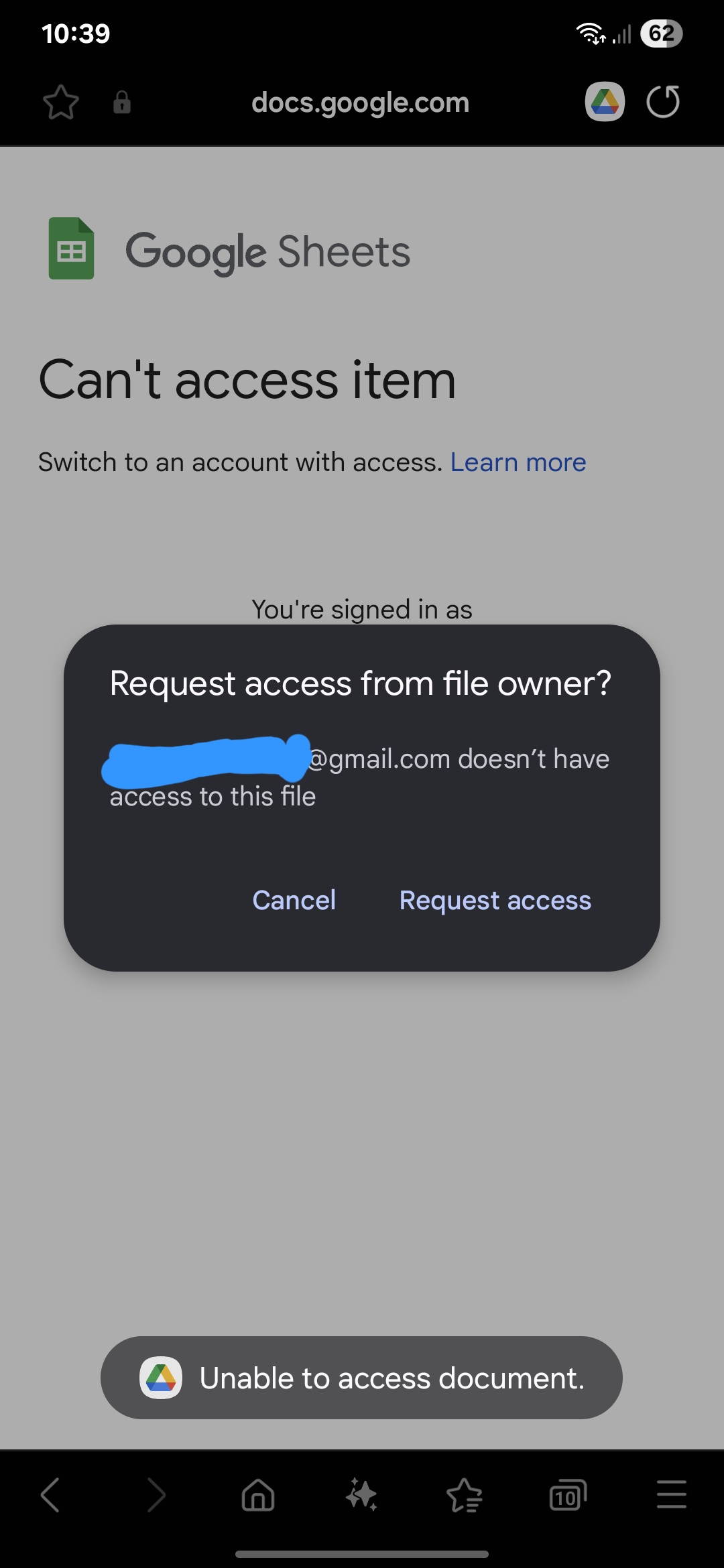Open the bookmarks list
The width and height of the screenshot is (724, 1568).
[x=465, y=1494]
